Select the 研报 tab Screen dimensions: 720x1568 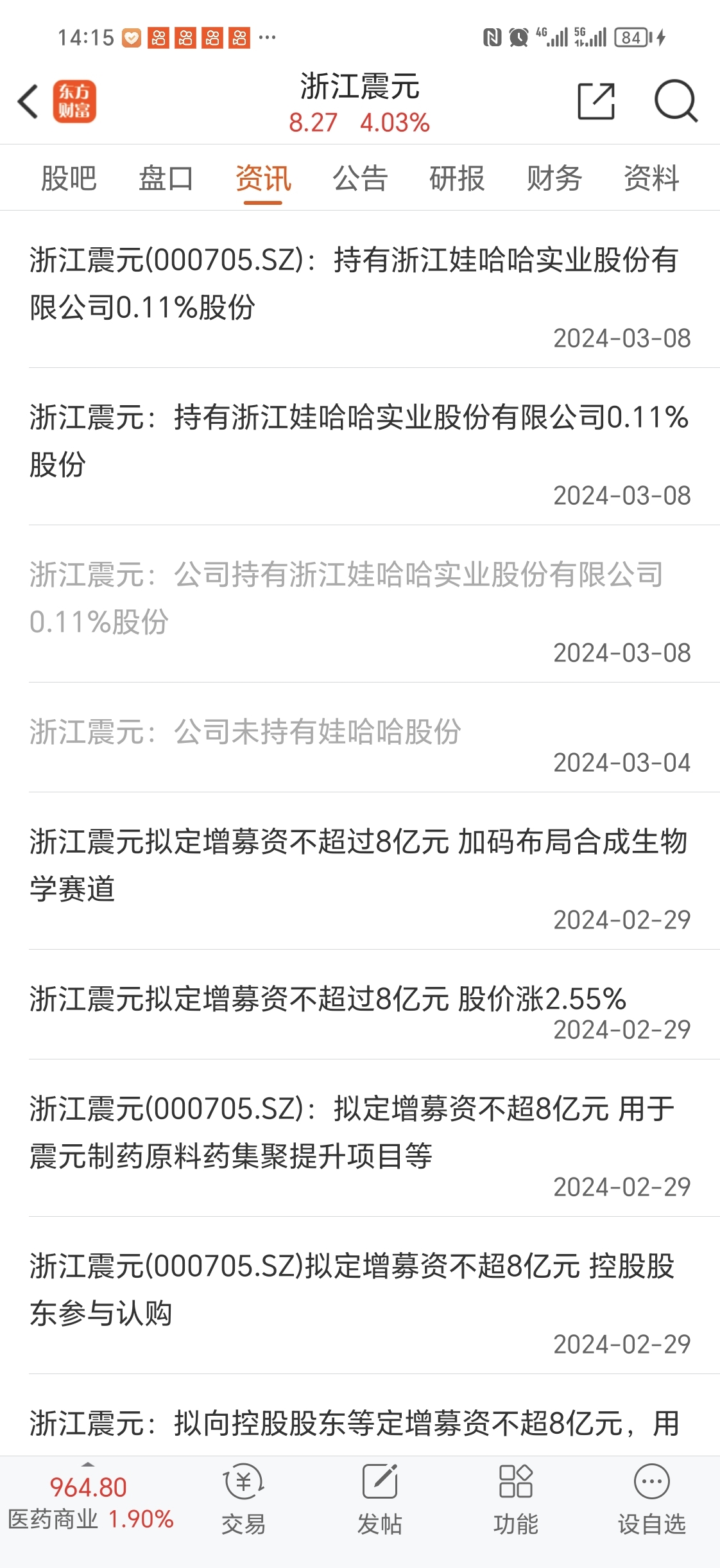457,179
